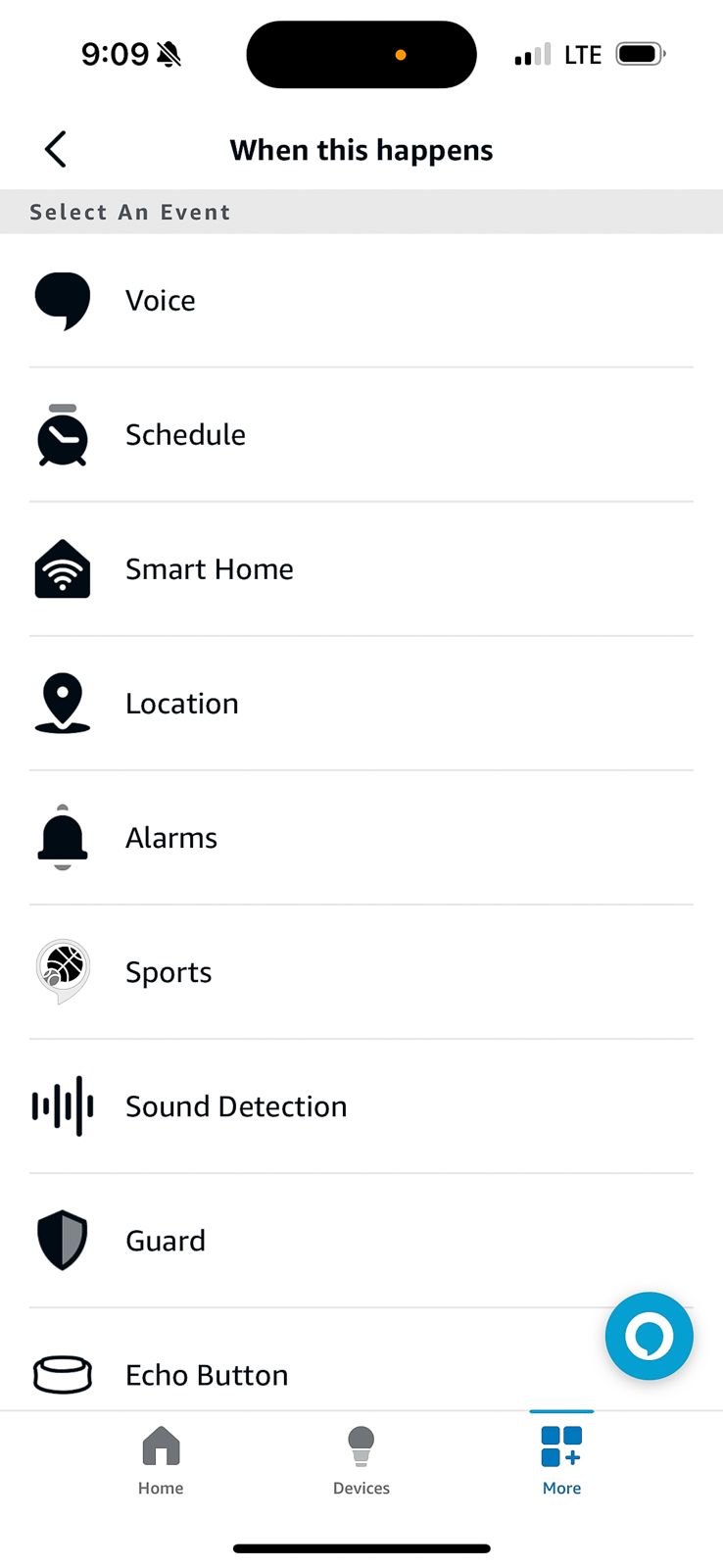The width and height of the screenshot is (723, 1568).
Task: Open the floating Alexa assistant button
Action: [649, 1336]
